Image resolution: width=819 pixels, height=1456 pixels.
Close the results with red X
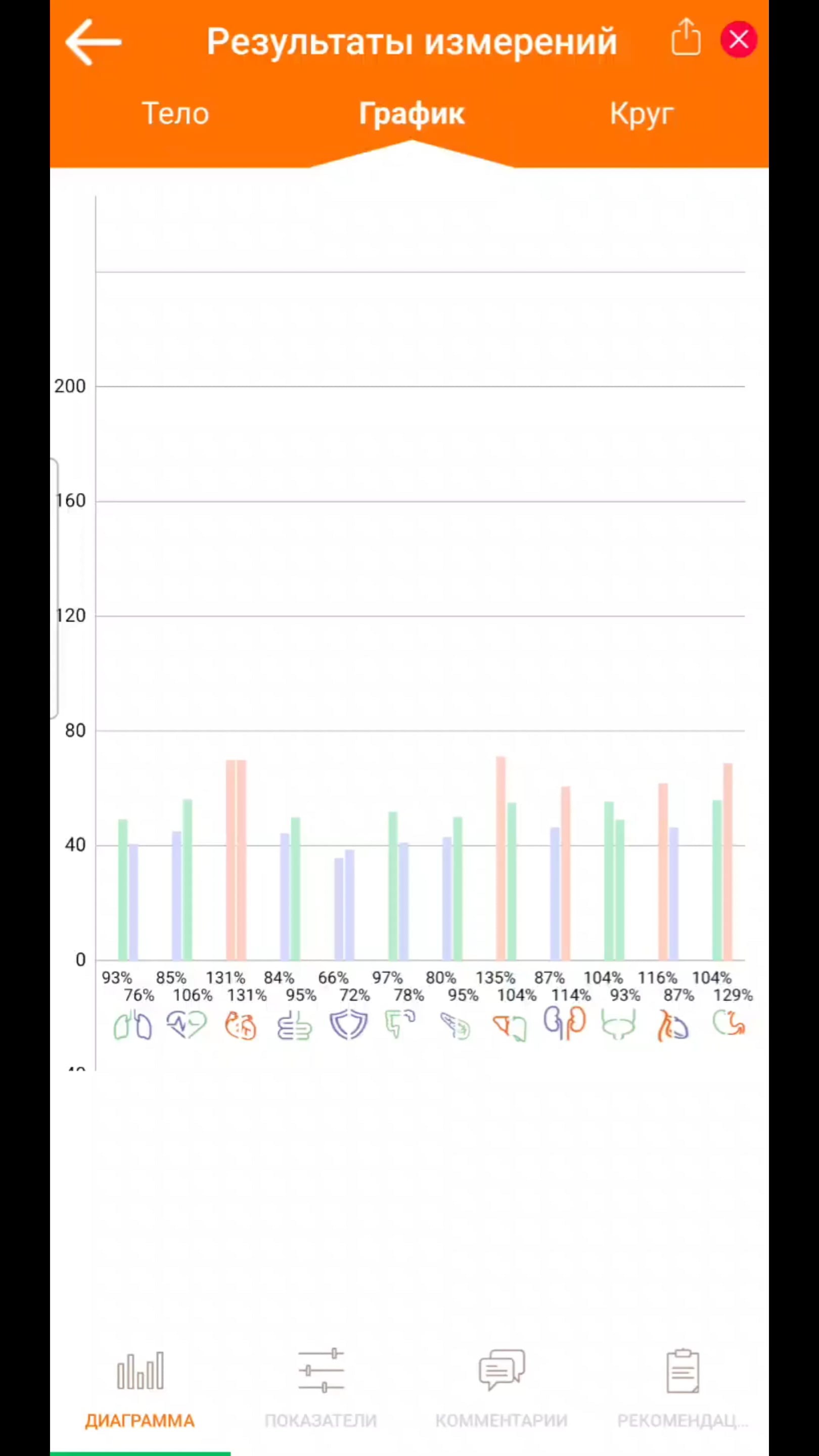pyautogui.click(x=739, y=40)
